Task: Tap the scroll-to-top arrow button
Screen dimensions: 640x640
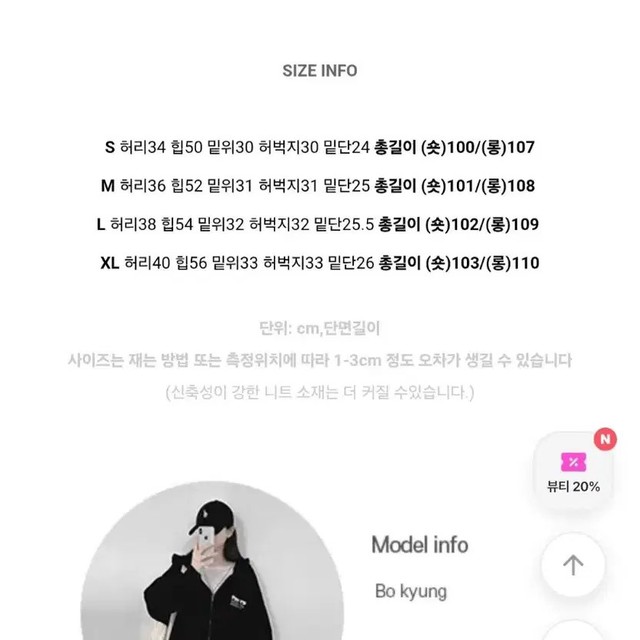Action: point(573,565)
